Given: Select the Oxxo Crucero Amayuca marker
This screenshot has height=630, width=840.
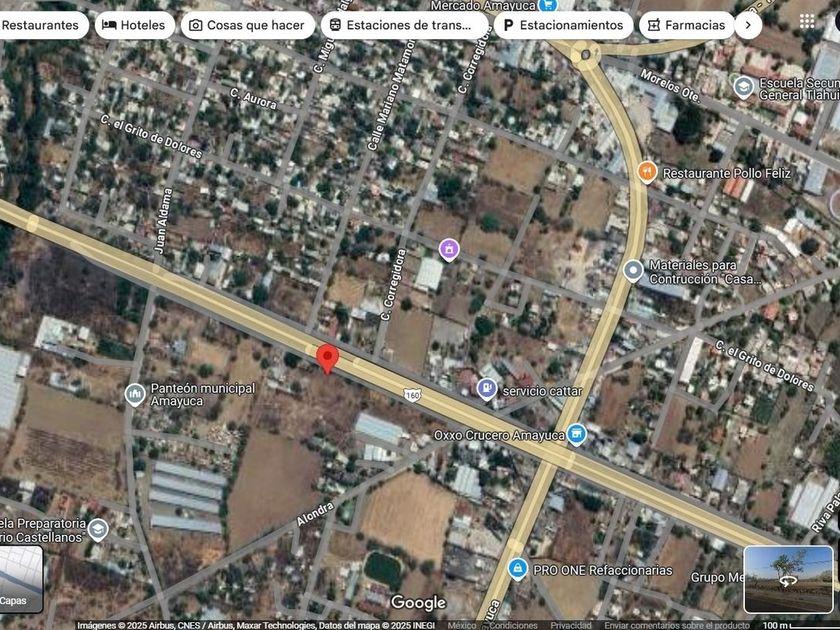Looking at the screenshot, I should (x=576, y=434).
